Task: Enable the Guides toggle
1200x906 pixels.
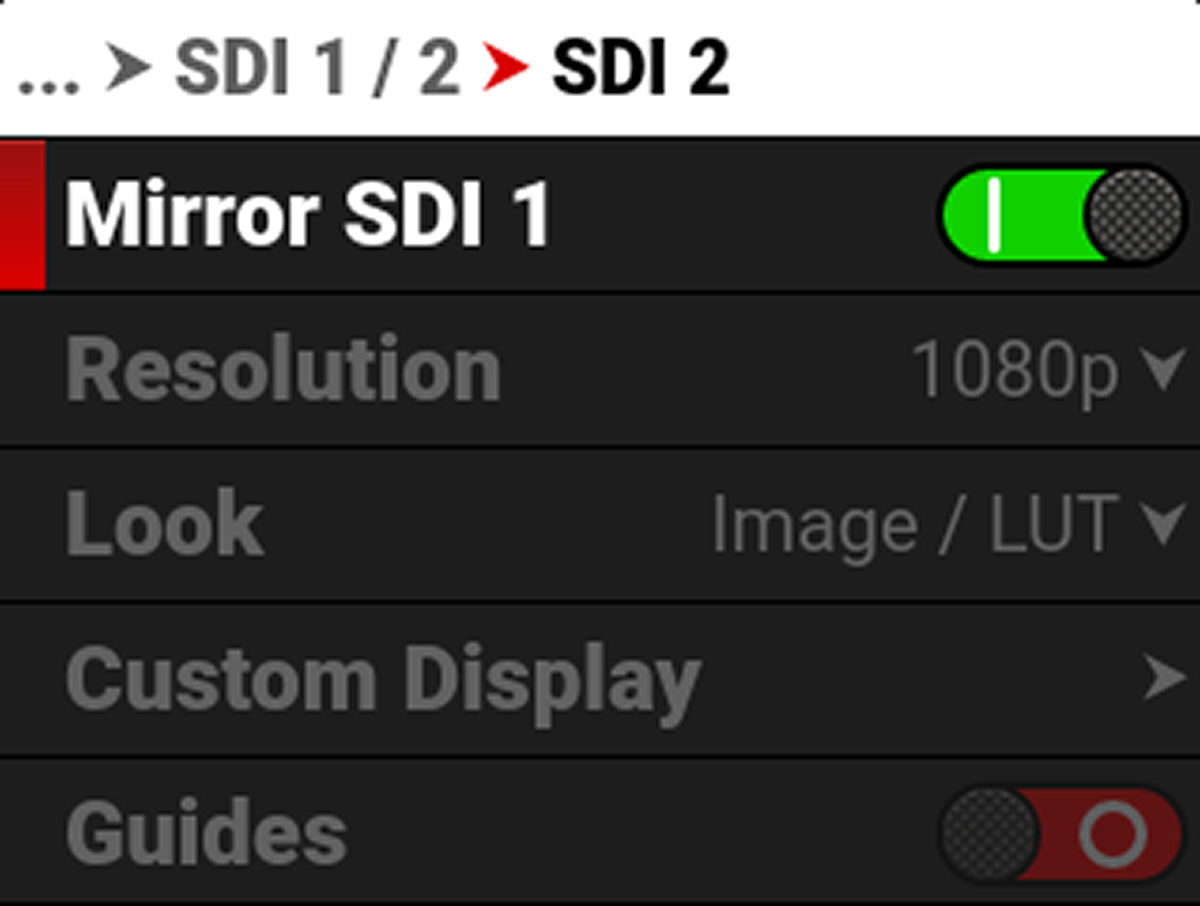Action: tap(1062, 834)
